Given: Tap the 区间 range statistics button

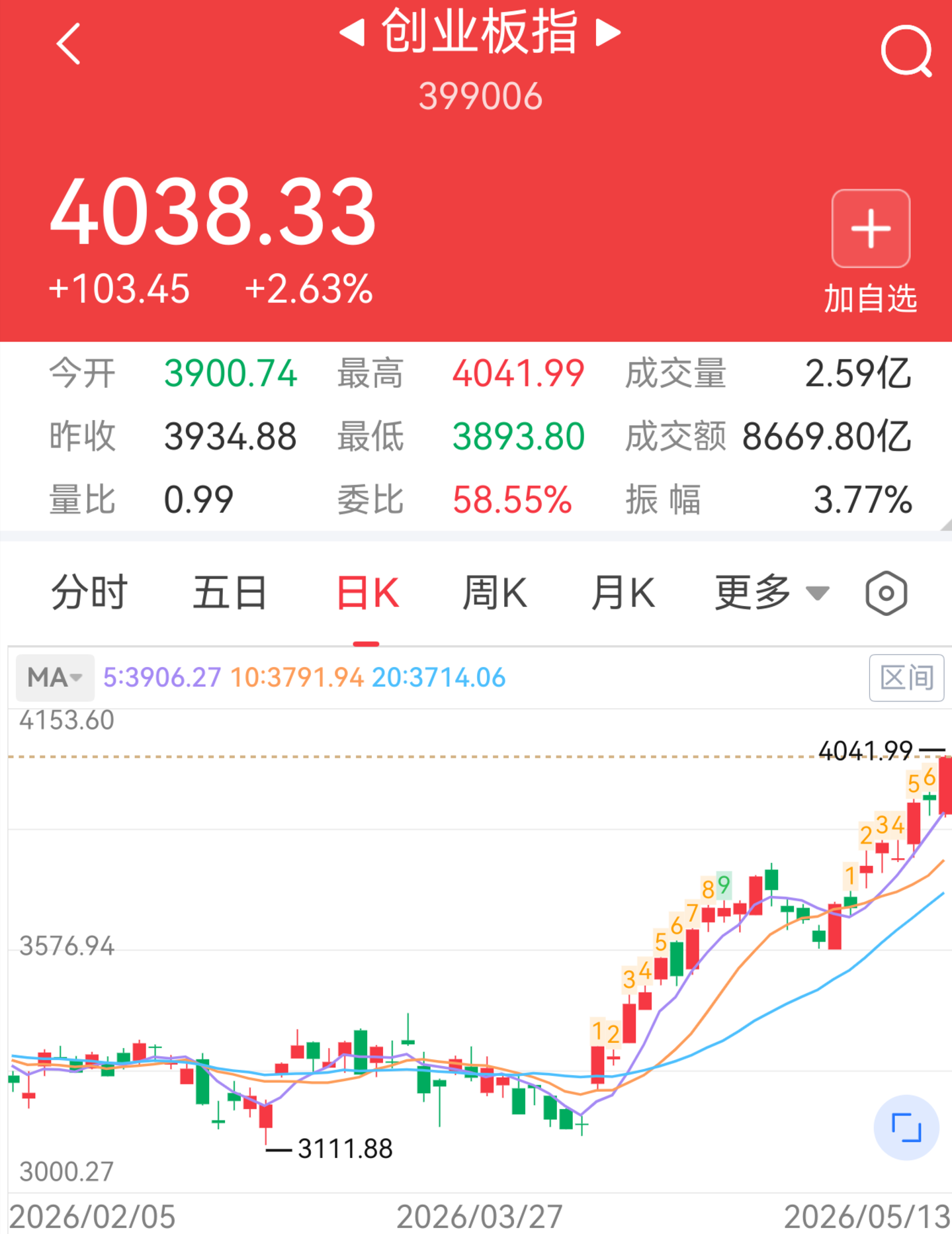Looking at the screenshot, I should tap(906, 678).
